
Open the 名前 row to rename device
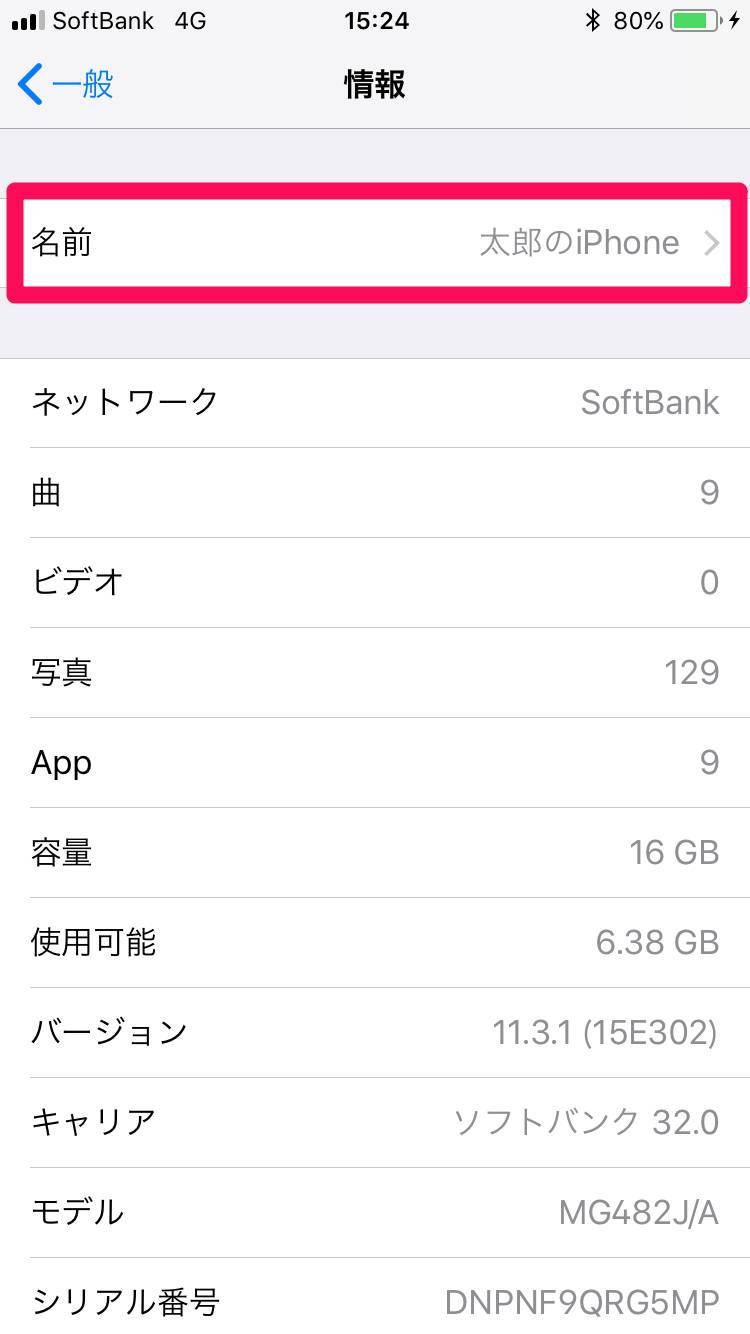[375, 243]
